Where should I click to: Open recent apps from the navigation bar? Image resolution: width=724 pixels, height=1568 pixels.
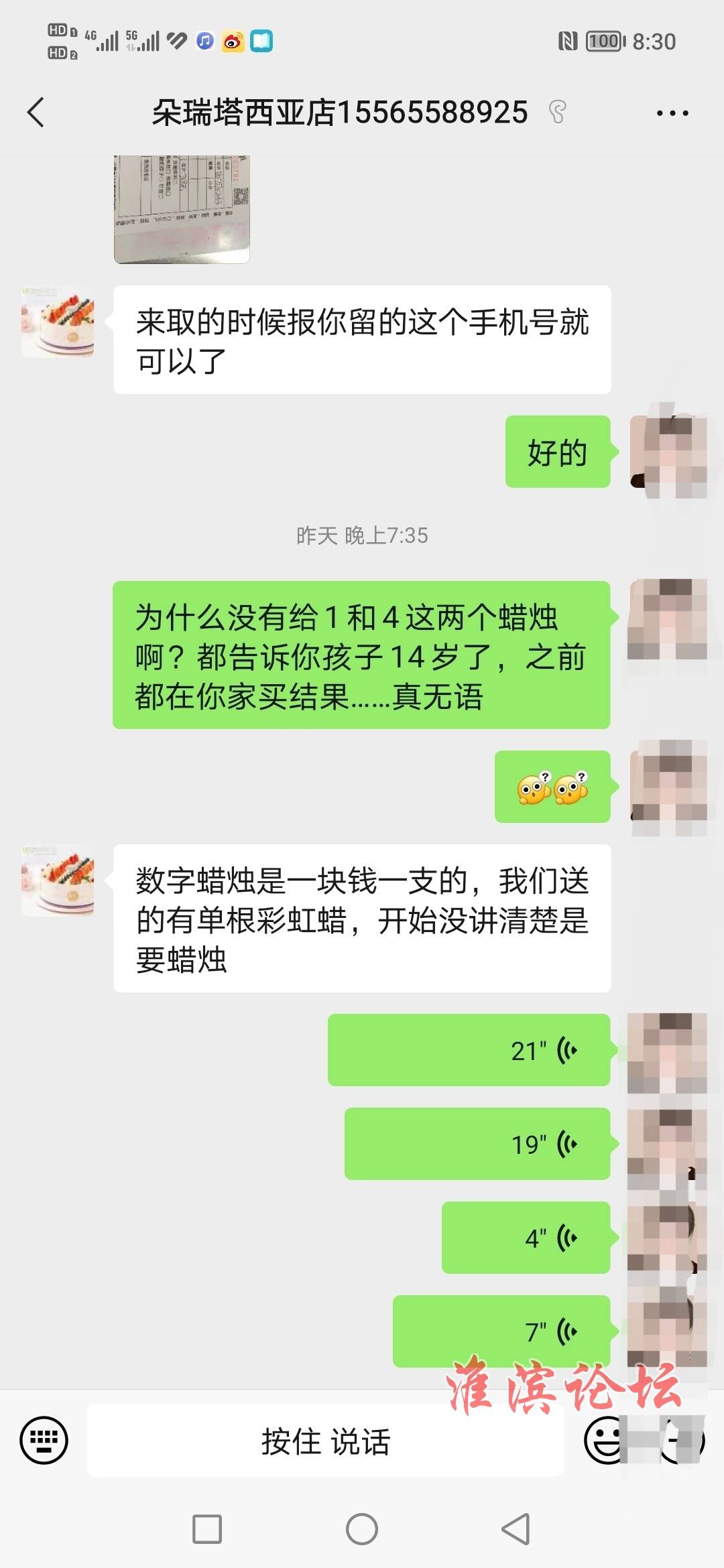pyautogui.click(x=207, y=1529)
